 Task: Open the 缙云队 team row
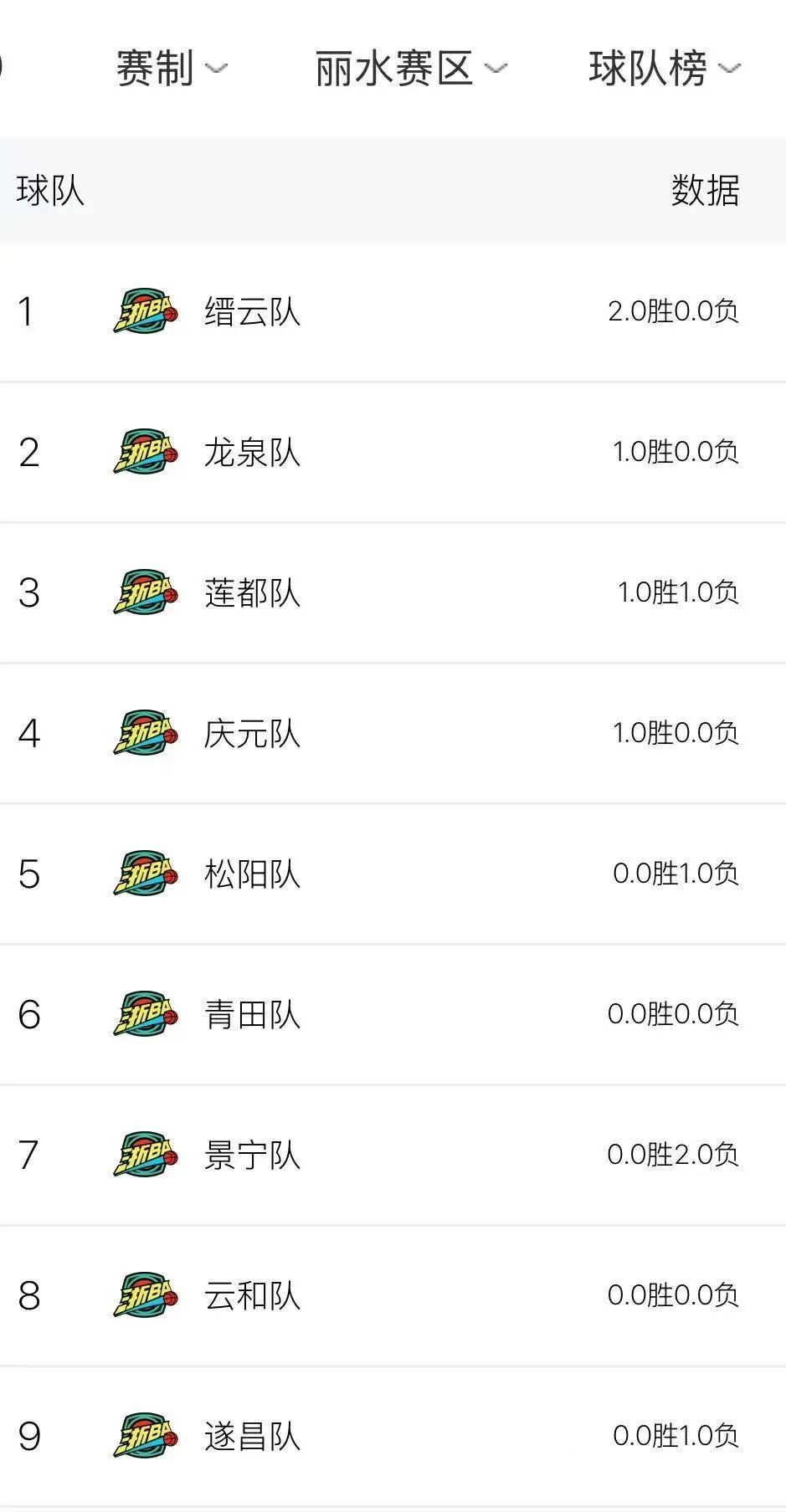pos(393,312)
